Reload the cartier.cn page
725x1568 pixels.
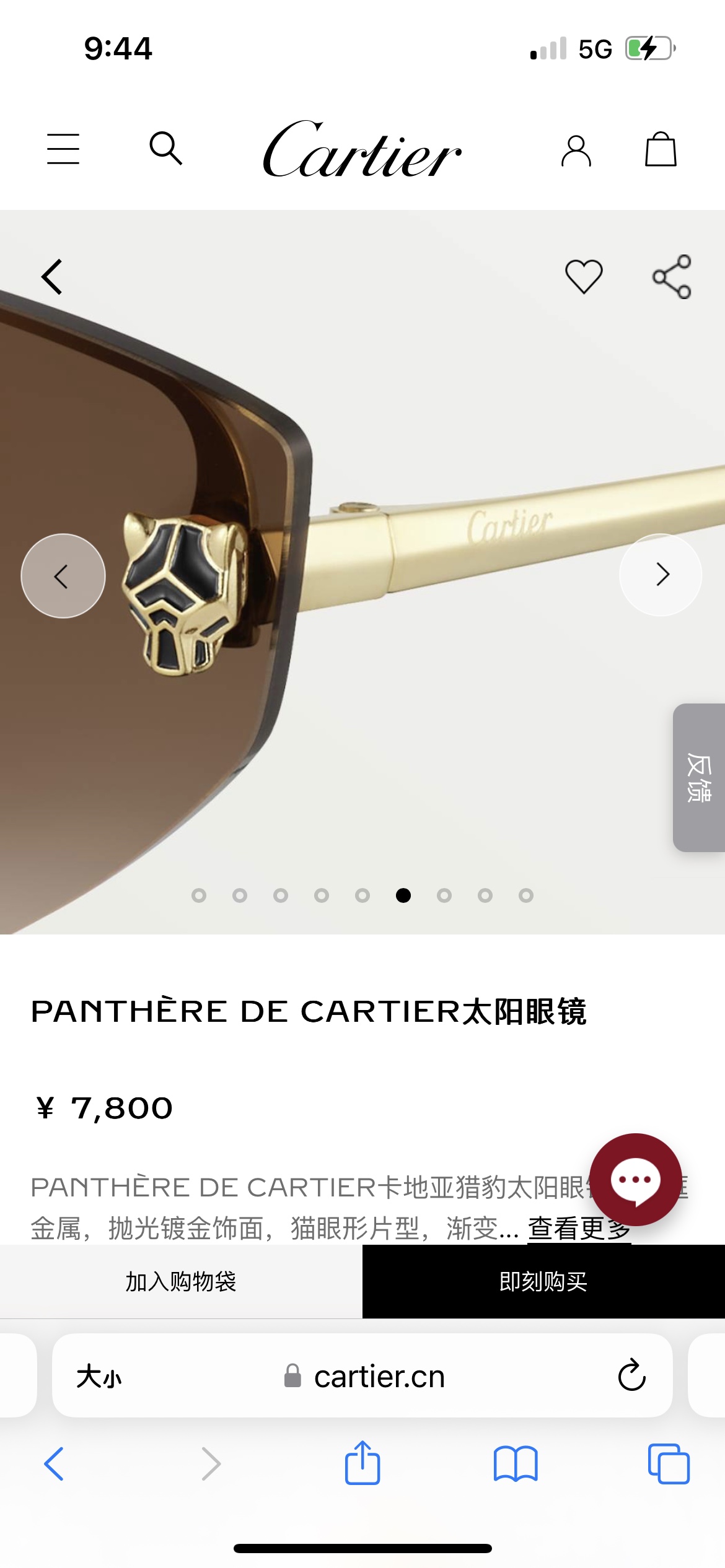[x=631, y=1376]
